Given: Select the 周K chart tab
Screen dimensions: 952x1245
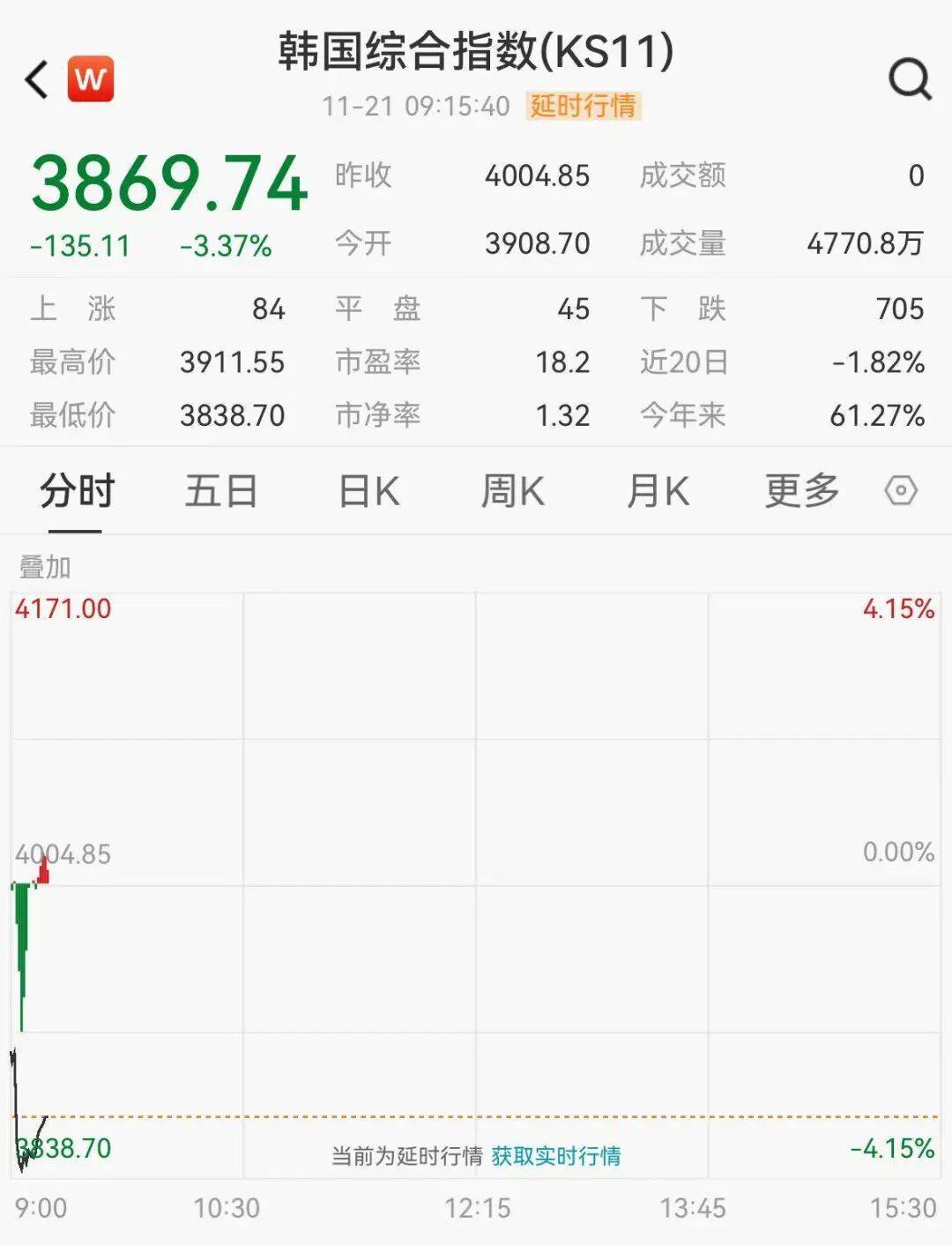Looking at the screenshot, I should tap(512, 491).
